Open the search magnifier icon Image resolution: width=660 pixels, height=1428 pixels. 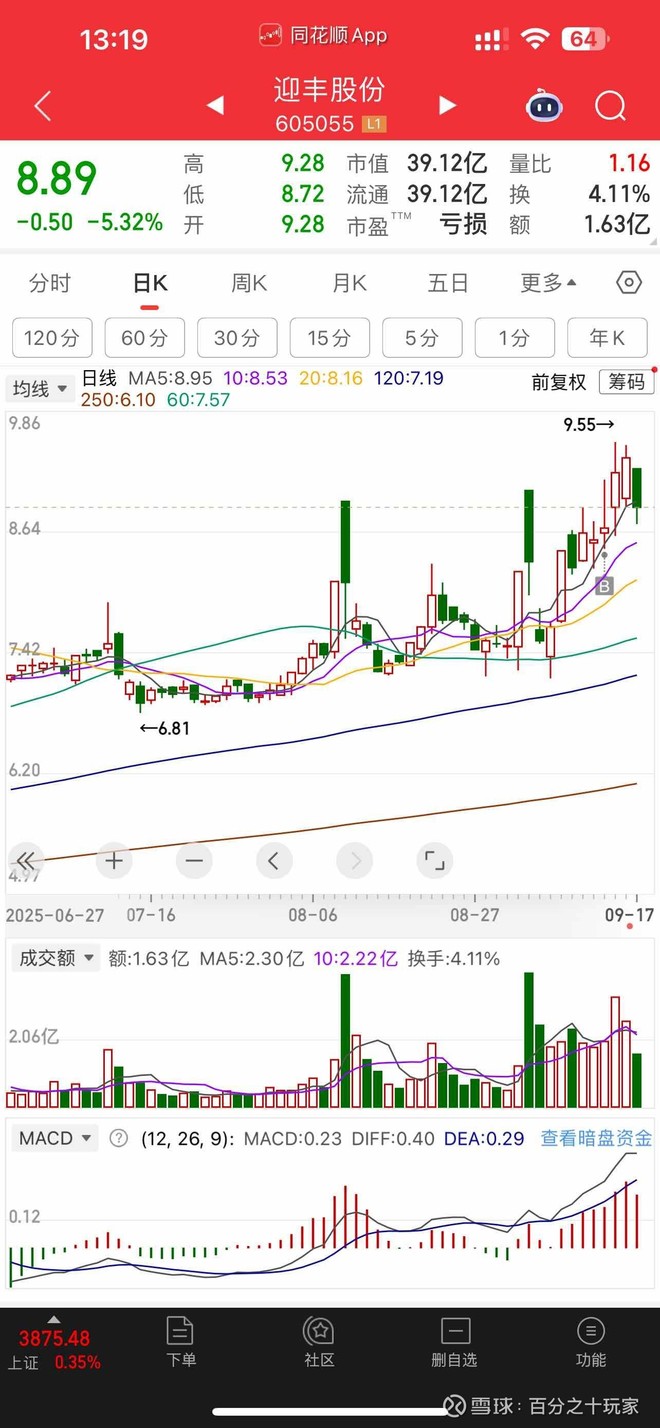609,106
